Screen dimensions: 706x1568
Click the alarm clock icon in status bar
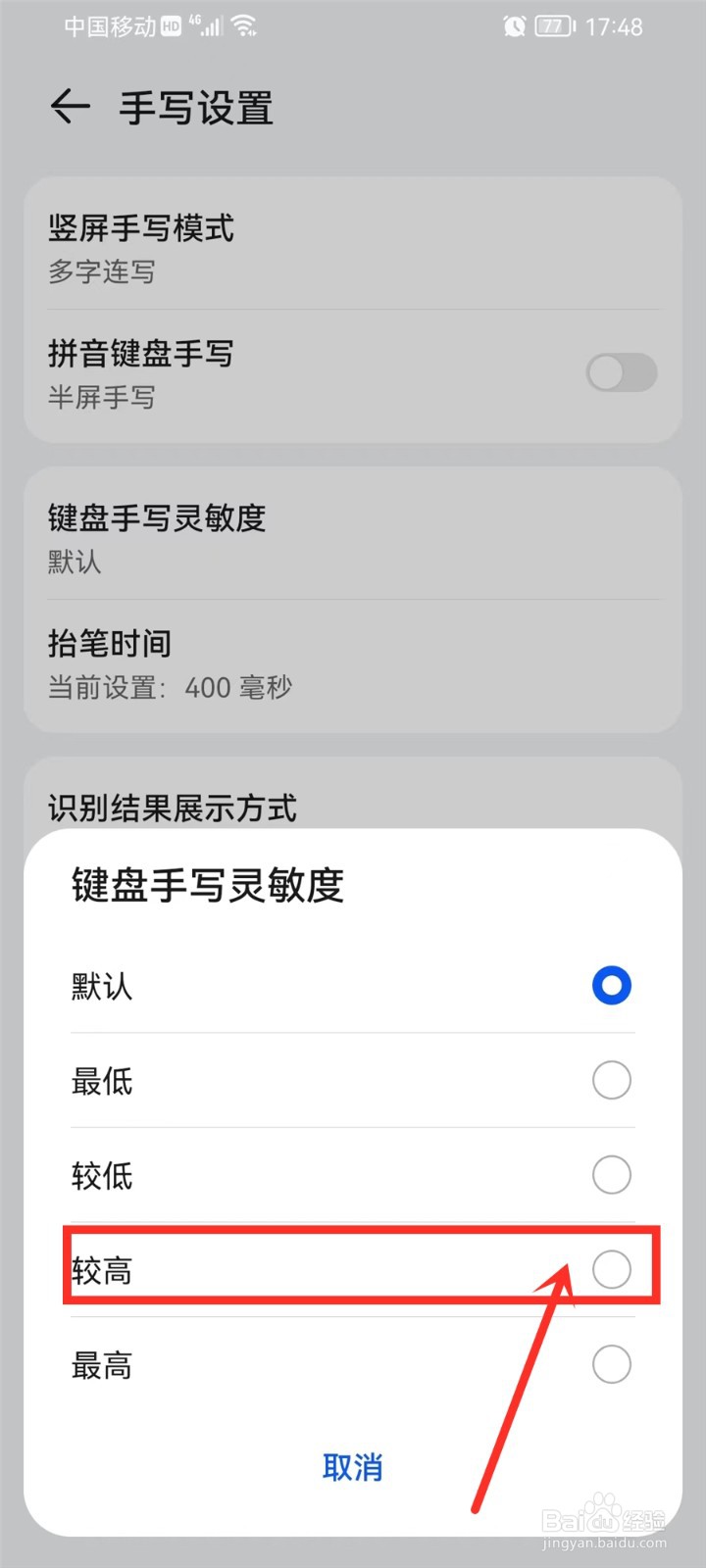(513, 26)
